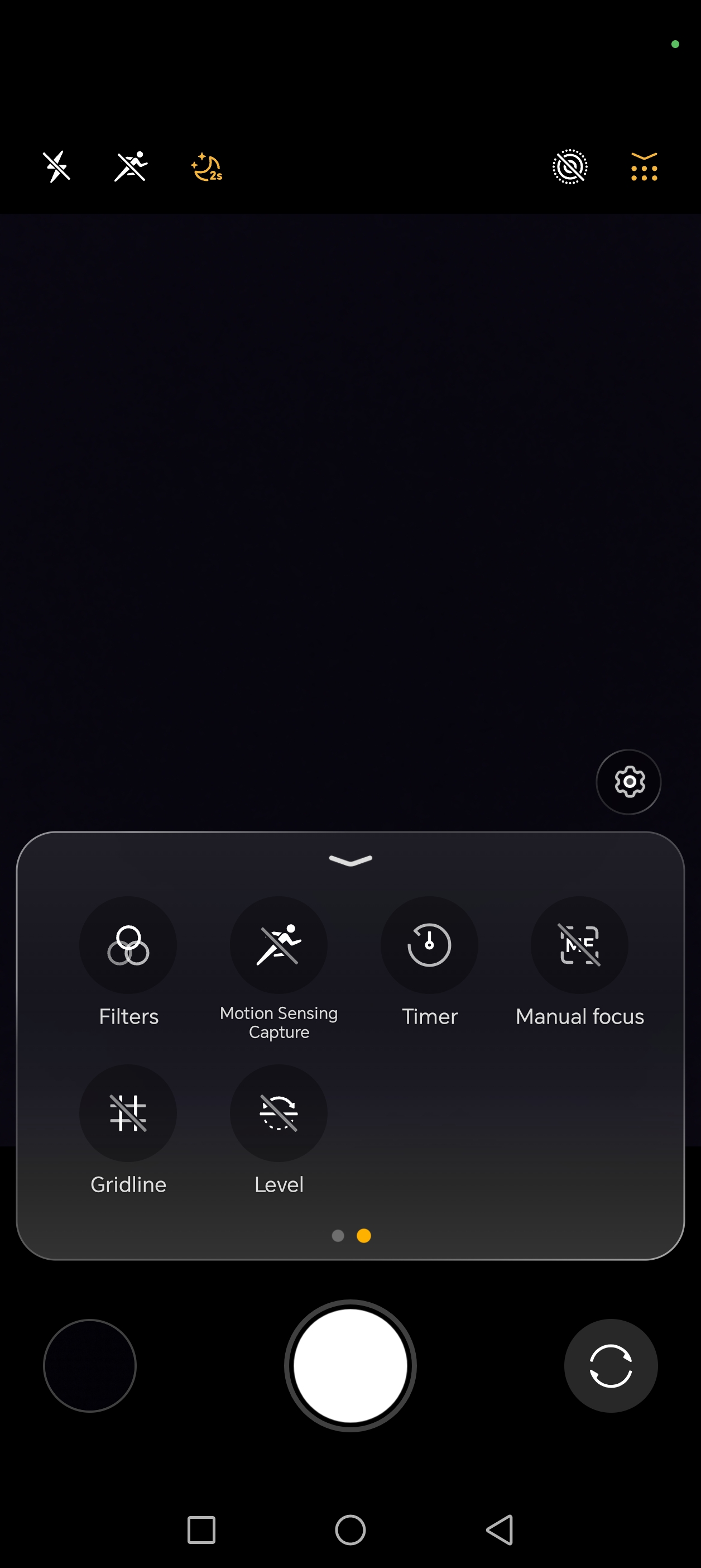Change the night mode 2s setting
The width and height of the screenshot is (701, 1568).
point(207,168)
